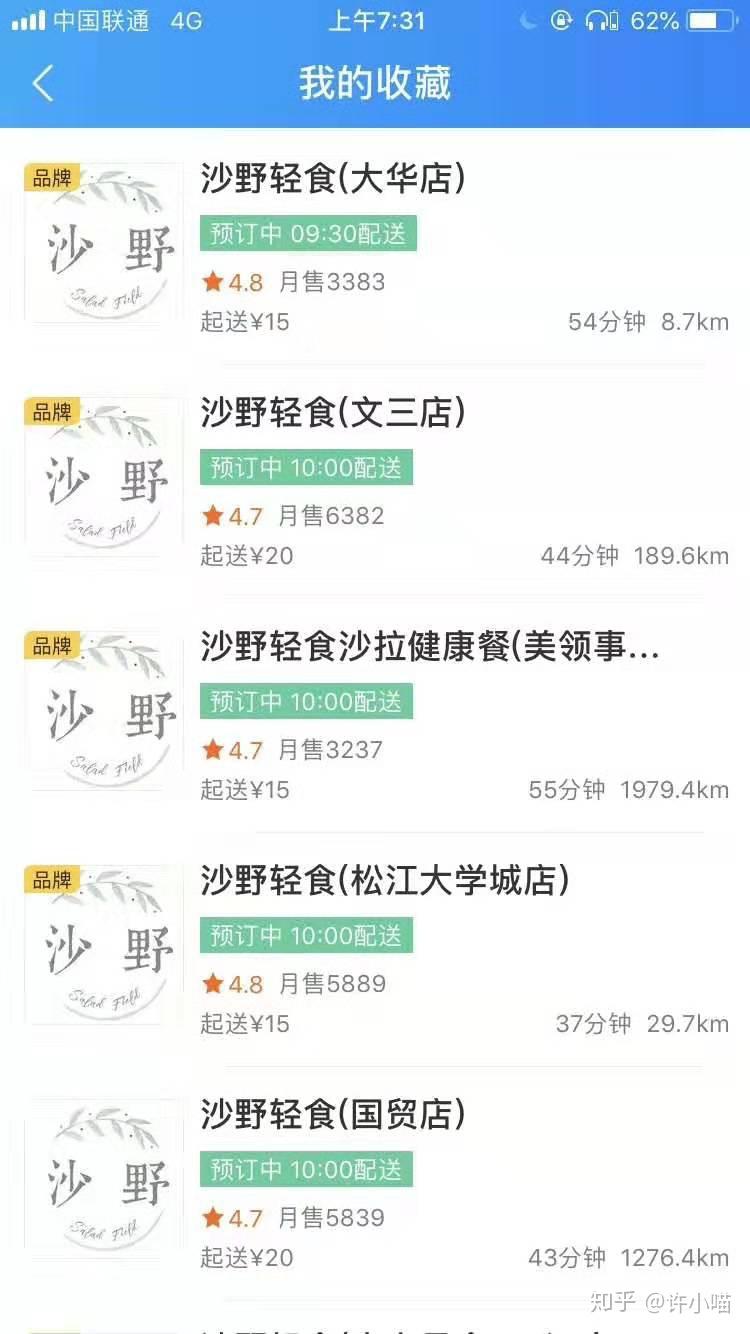View 沙野轻食(国贸店) store
The height and width of the screenshot is (1334, 750).
pos(375,1183)
